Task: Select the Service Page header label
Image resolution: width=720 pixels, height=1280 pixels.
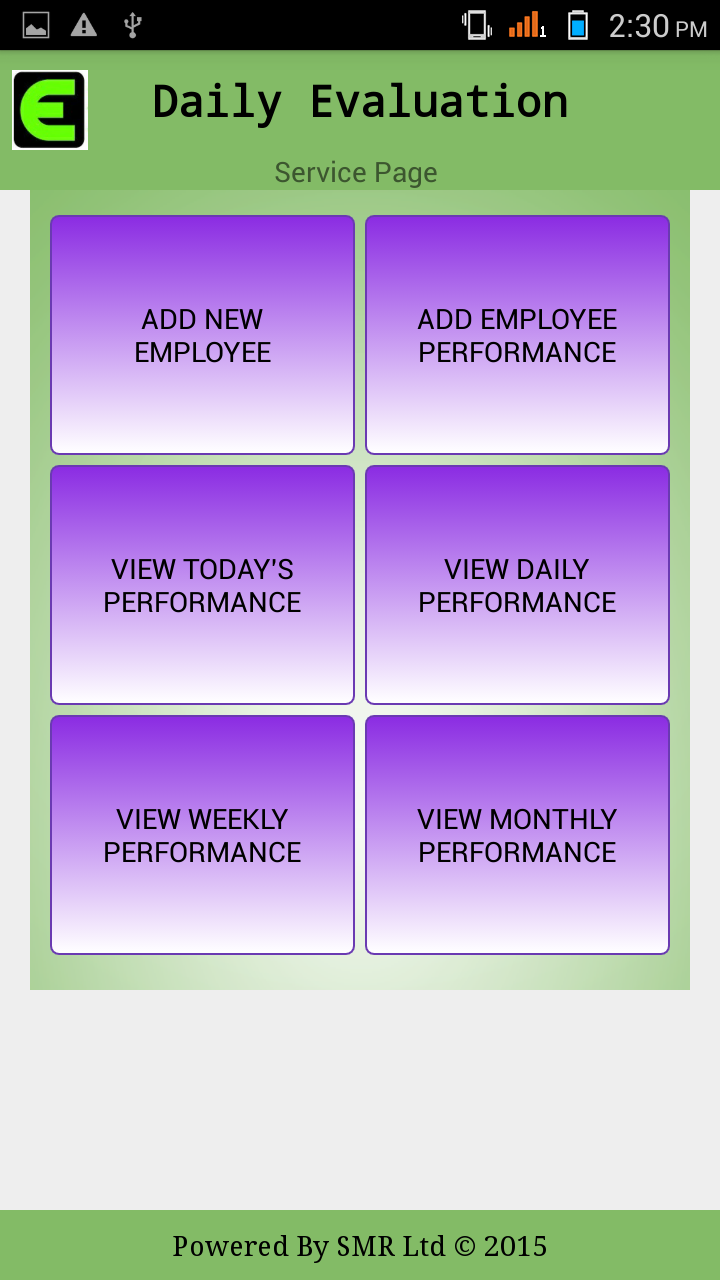Action: (355, 172)
